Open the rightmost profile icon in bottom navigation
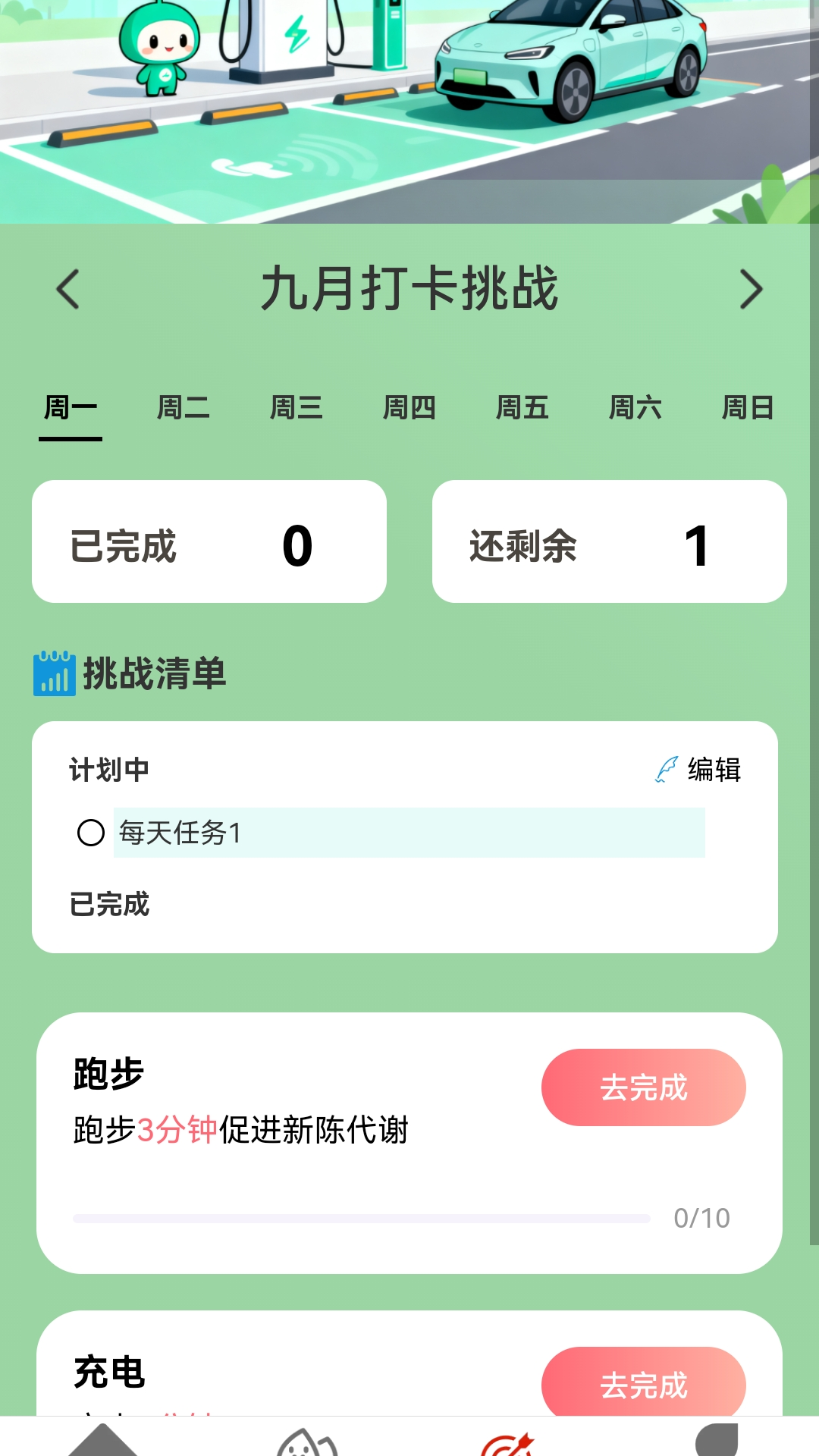Viewport: 819px width, 1456px height. pyautogui.click(x=717, y=1436)
